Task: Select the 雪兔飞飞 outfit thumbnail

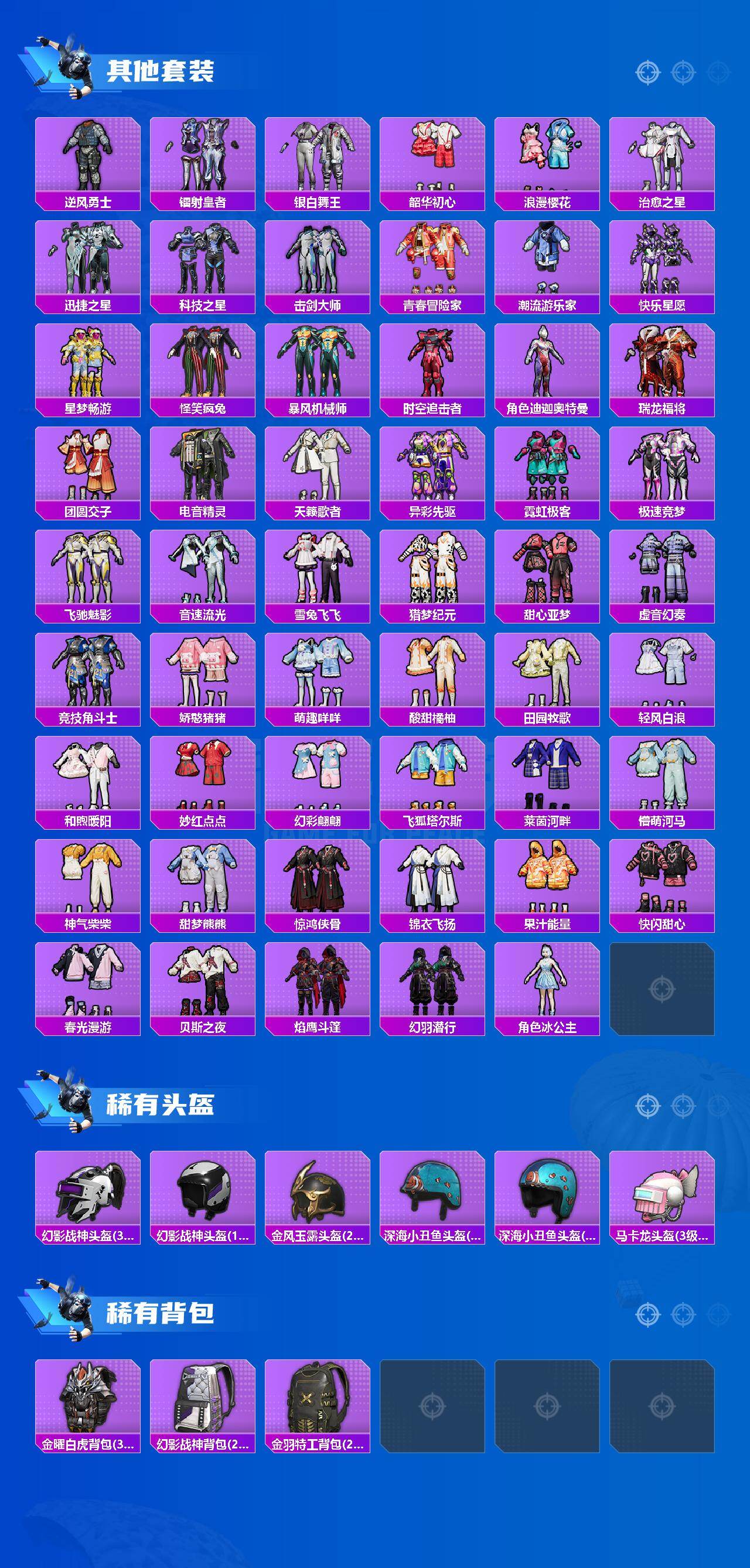Action: click(318, 569)
